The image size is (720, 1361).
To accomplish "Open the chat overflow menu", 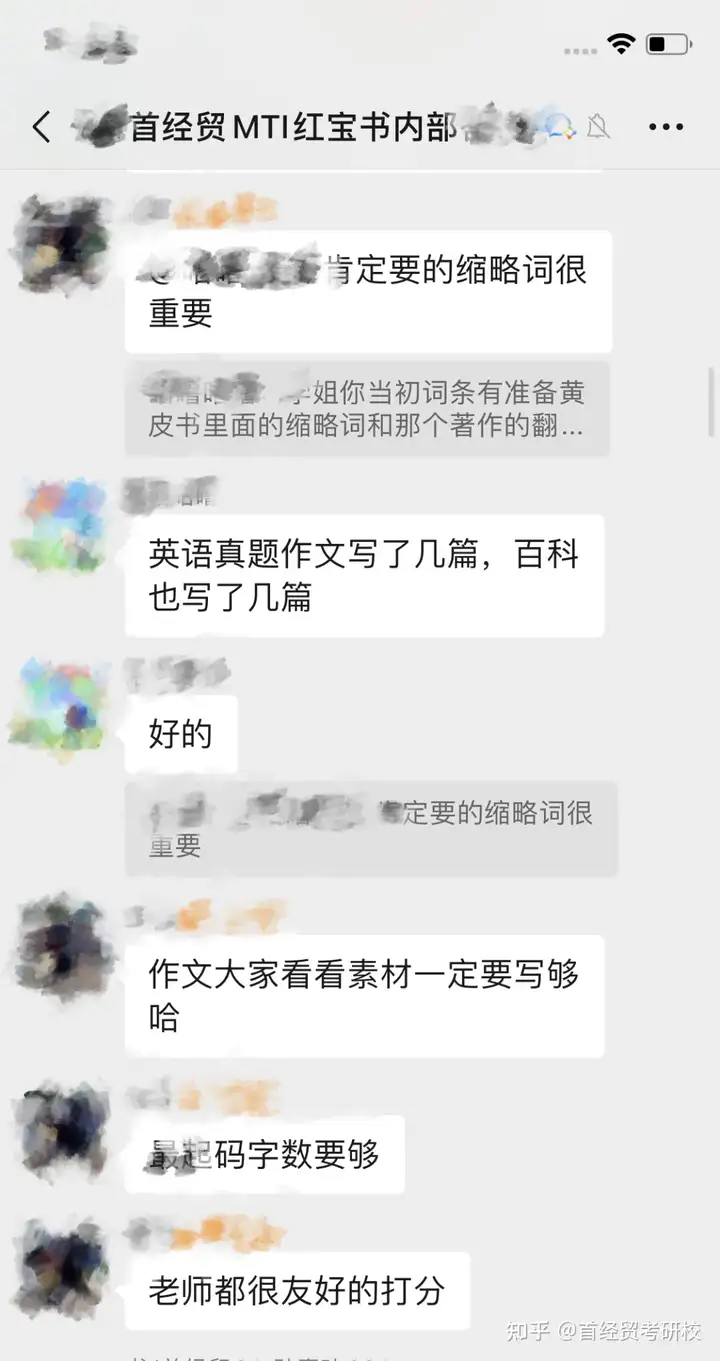I will [x=665, y=127].
